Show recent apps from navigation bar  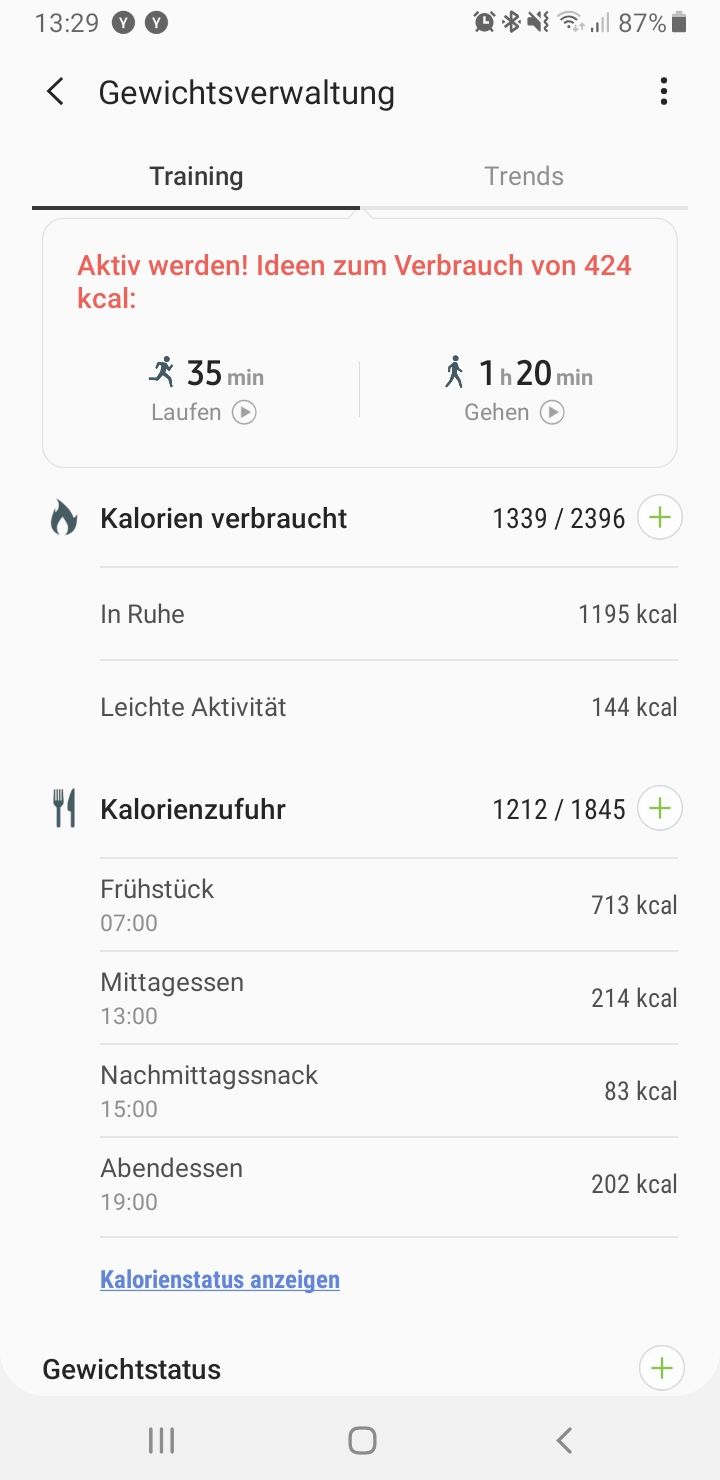click(161, 1440)
